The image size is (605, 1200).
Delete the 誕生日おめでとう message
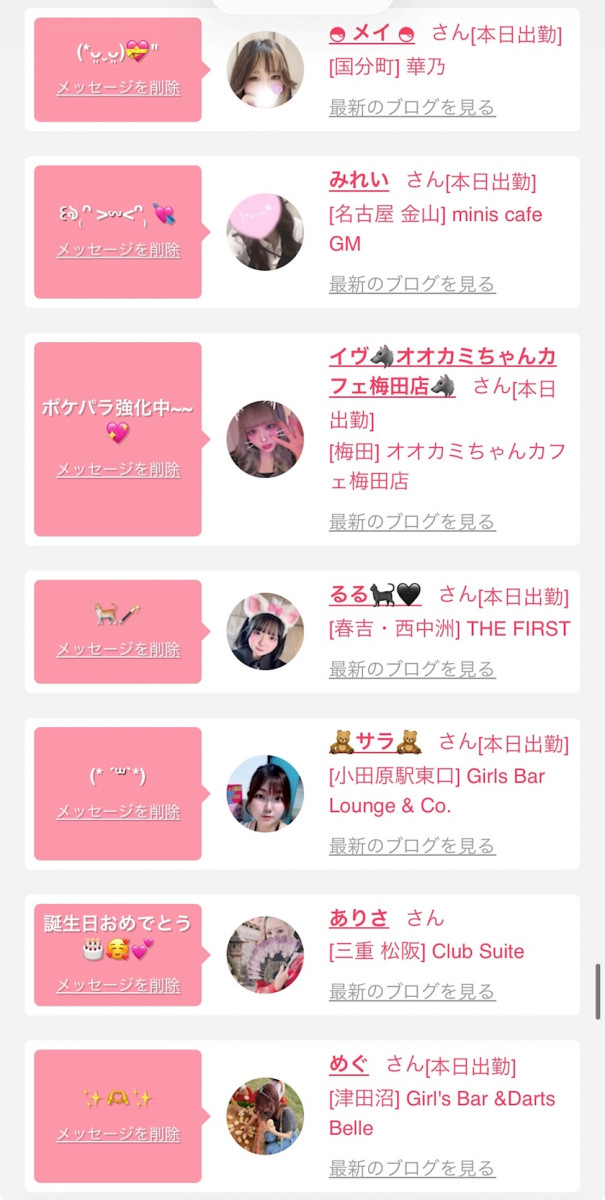coord(118,985)
